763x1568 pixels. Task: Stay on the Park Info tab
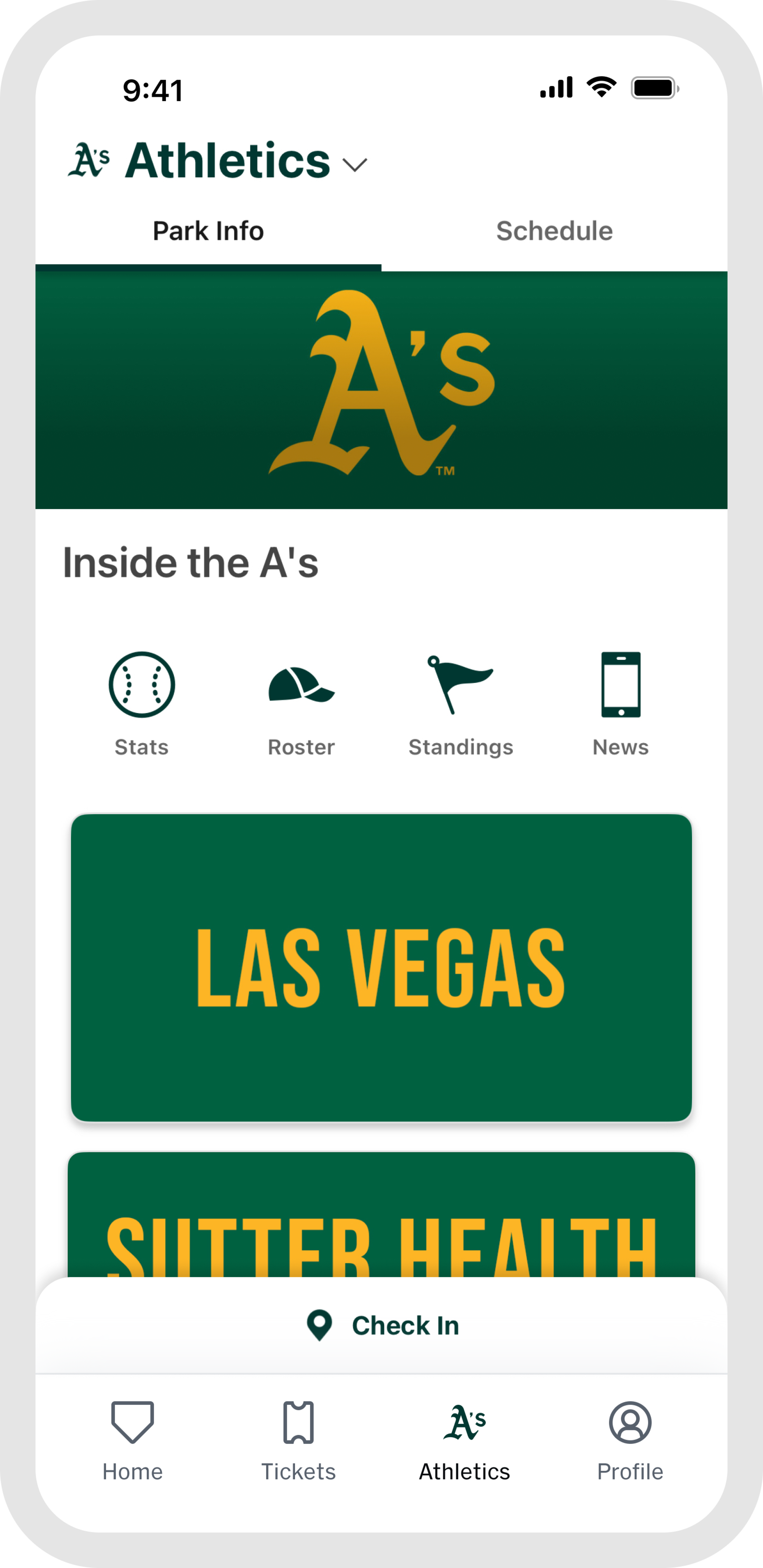(208, 231)
